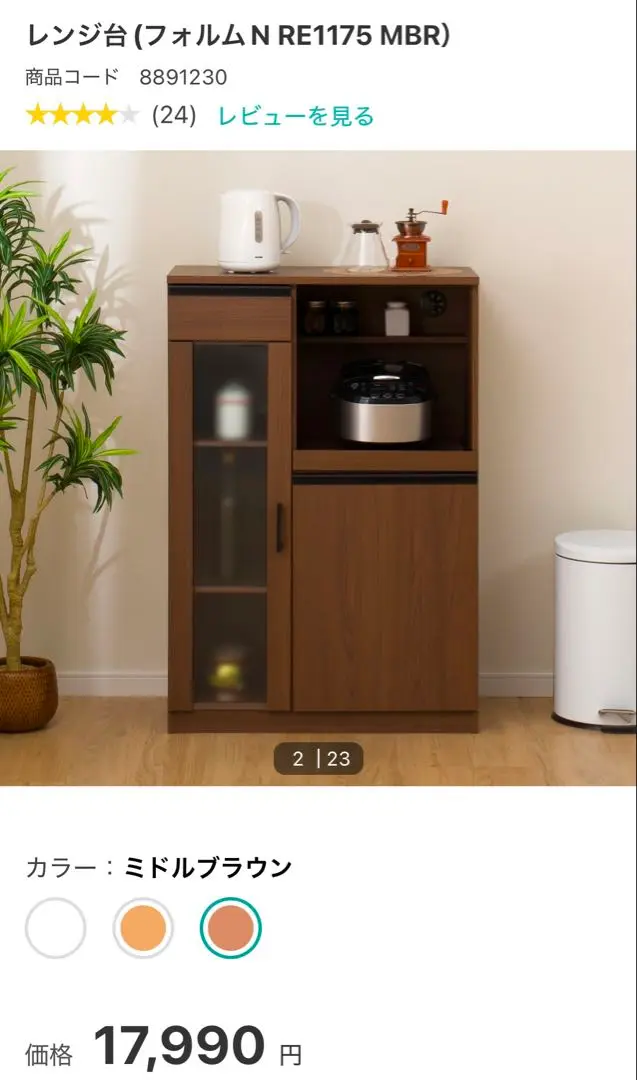Open the レビューを見る reviews link
The height and width of the screenshot is (1080, 637).
tap(295, 116)
